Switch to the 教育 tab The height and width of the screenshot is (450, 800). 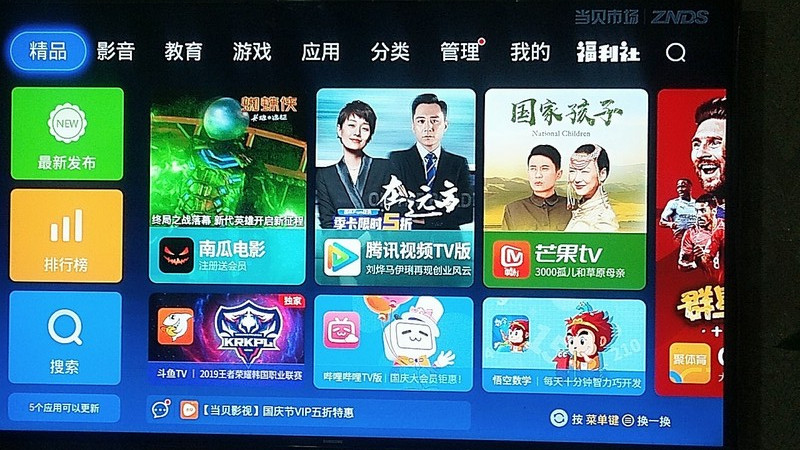184,52
